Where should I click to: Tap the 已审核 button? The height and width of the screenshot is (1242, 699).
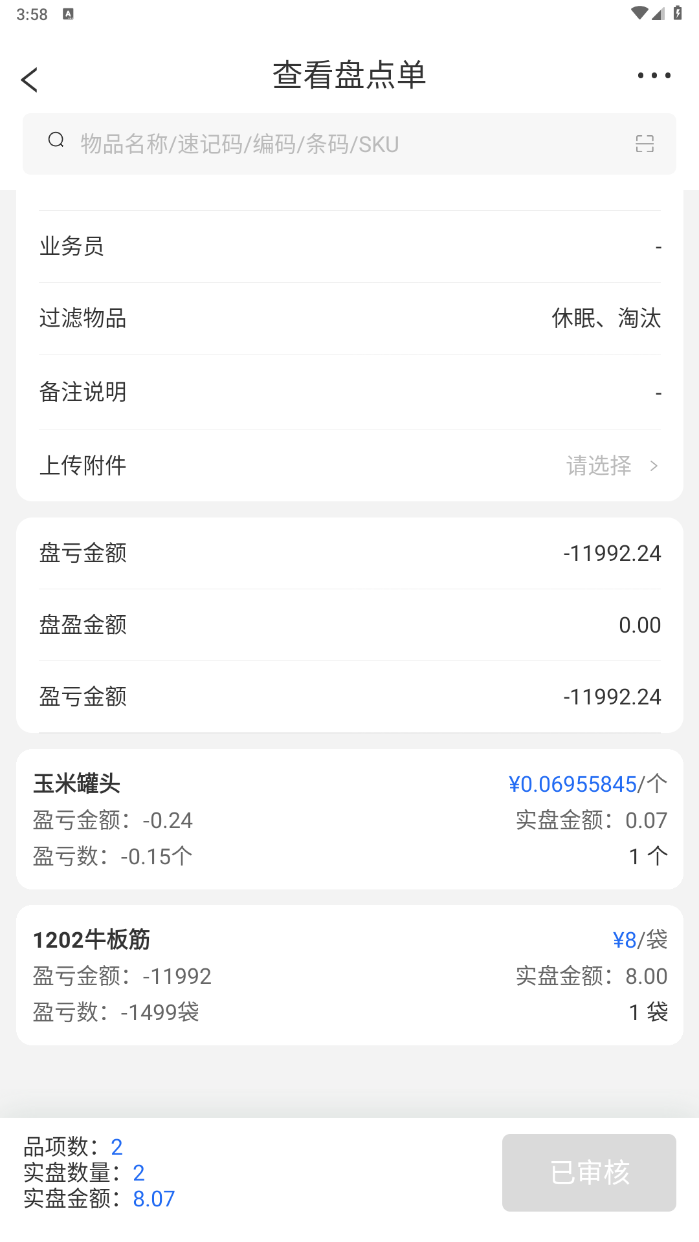pyautogui.click(x=589, y=1172)
